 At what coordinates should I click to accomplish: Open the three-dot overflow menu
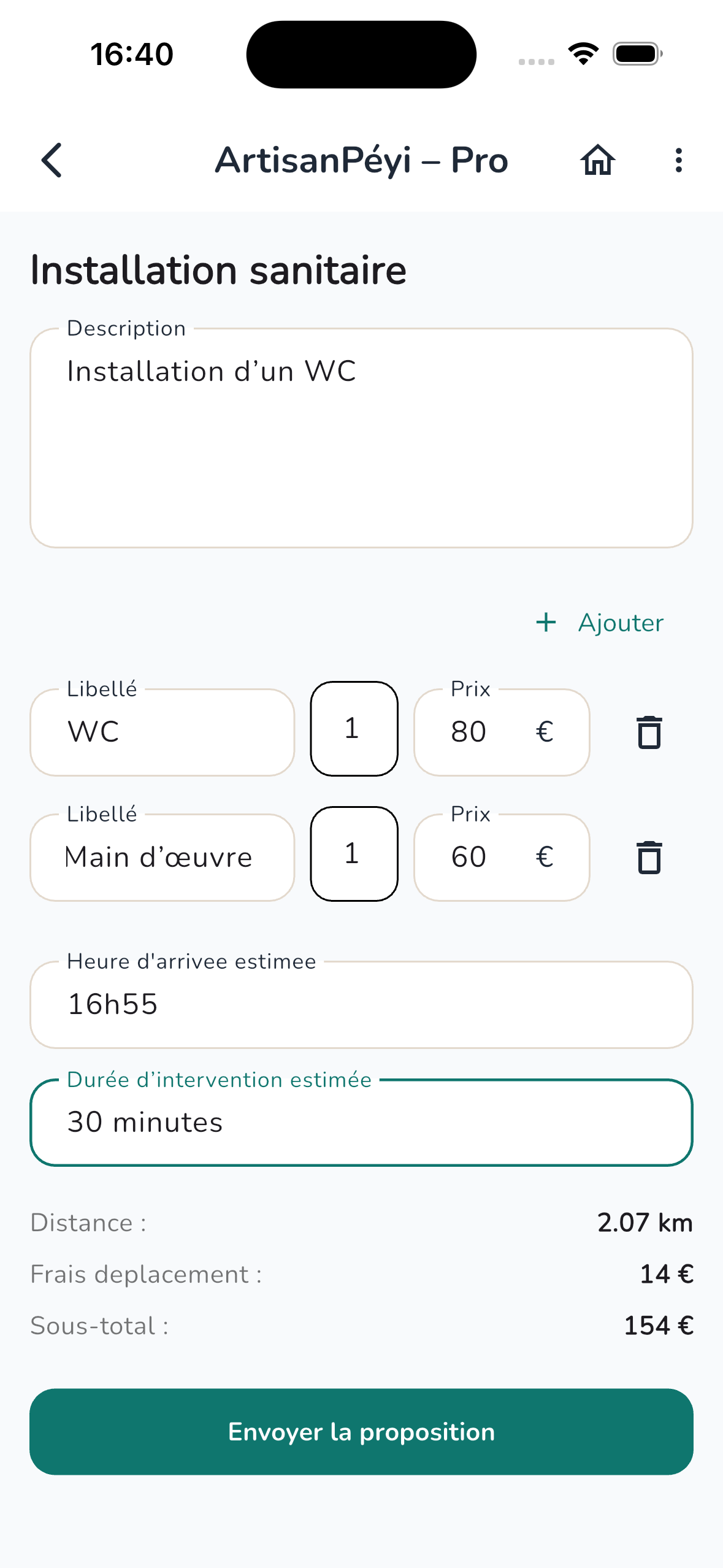[678, 161]
